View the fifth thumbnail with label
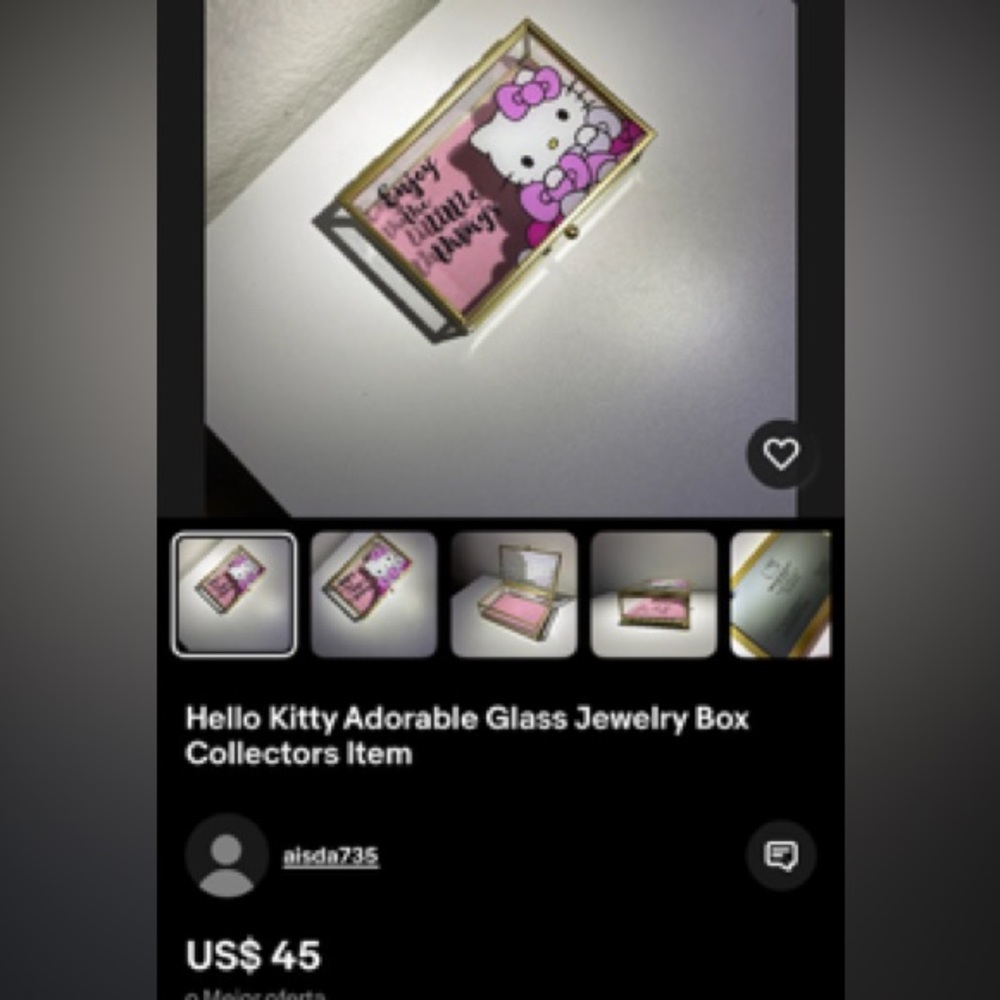The height and width of the screenshot is (1000, 1000). tap(781, 594)
